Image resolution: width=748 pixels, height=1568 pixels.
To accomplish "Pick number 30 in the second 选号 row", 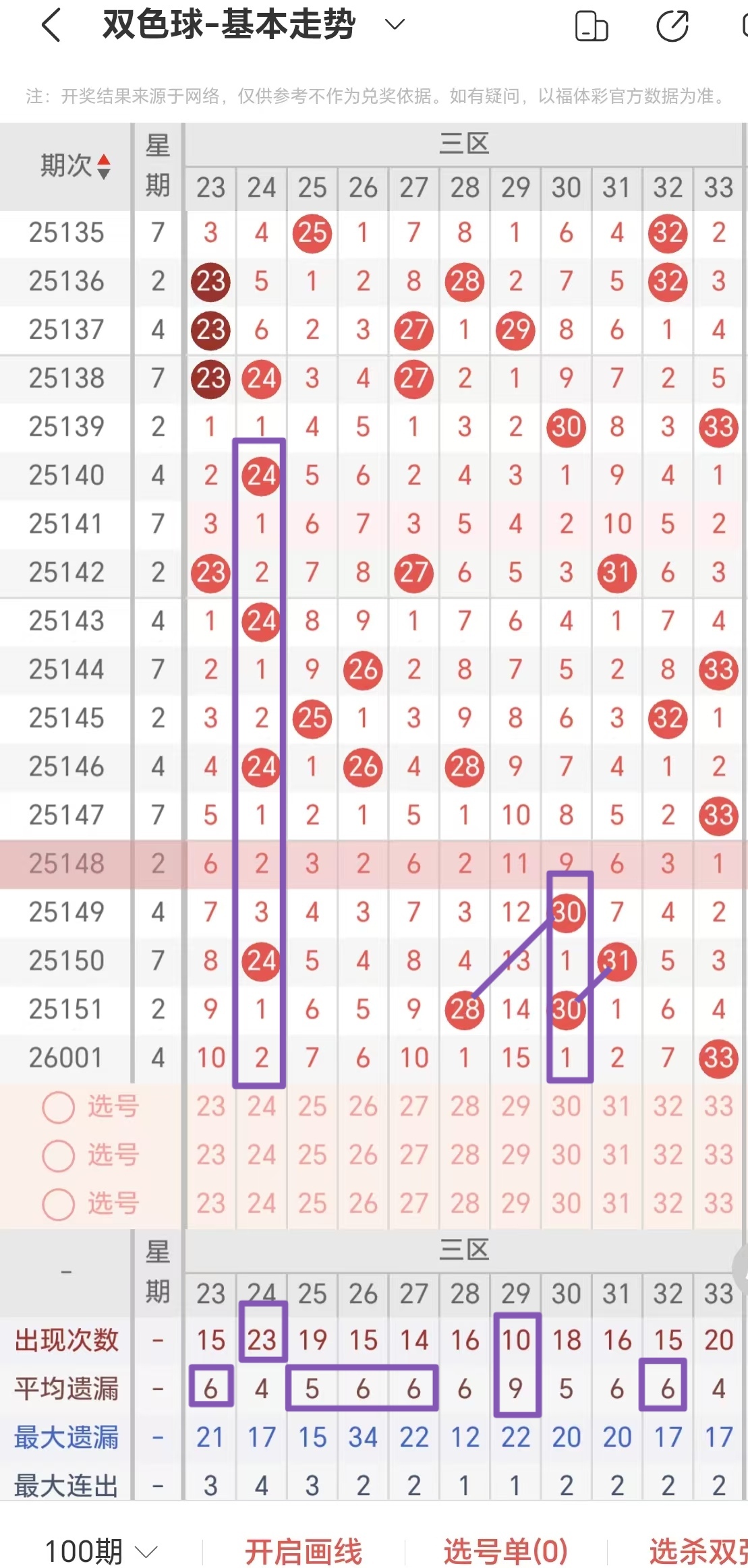I will [x=566, y=1155].
